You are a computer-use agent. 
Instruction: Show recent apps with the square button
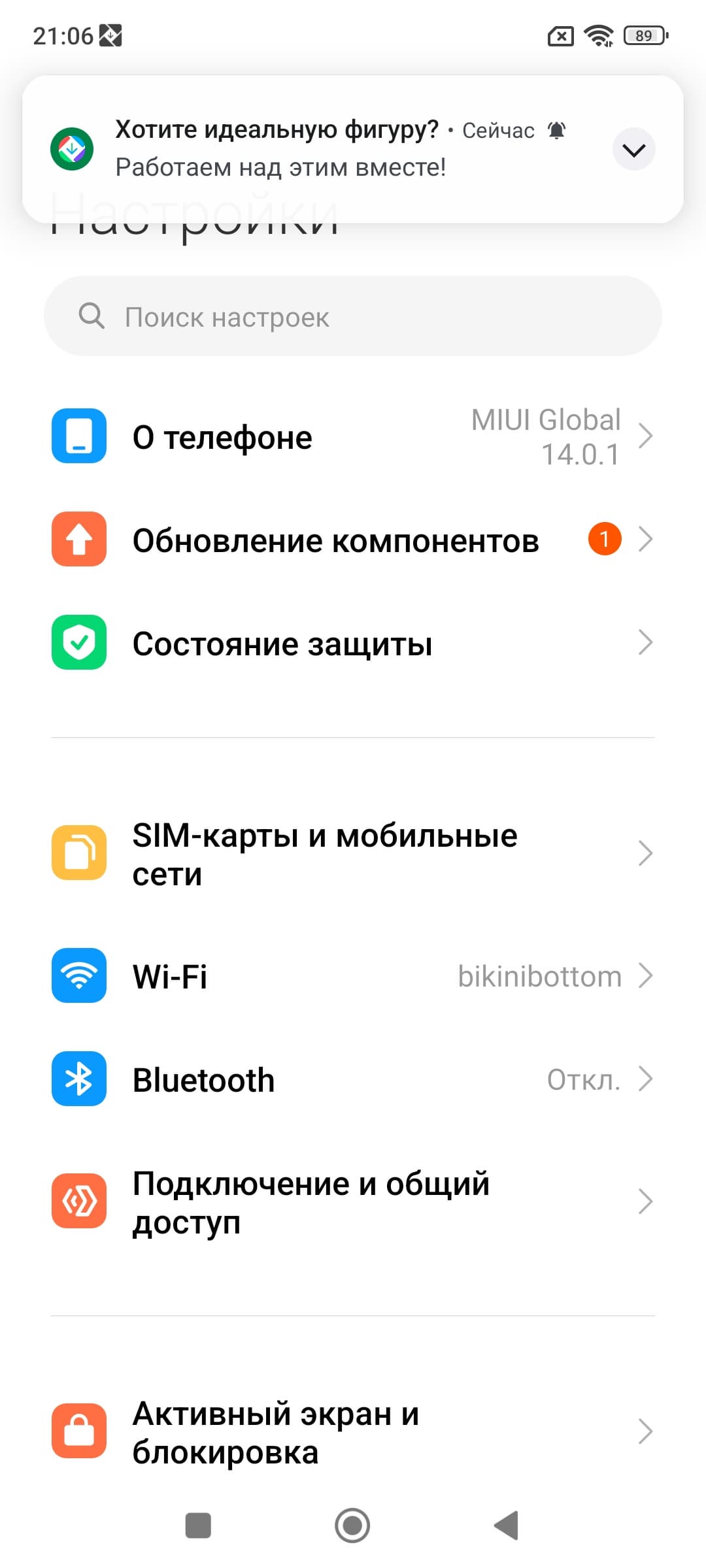click(x=198, y=1526)
